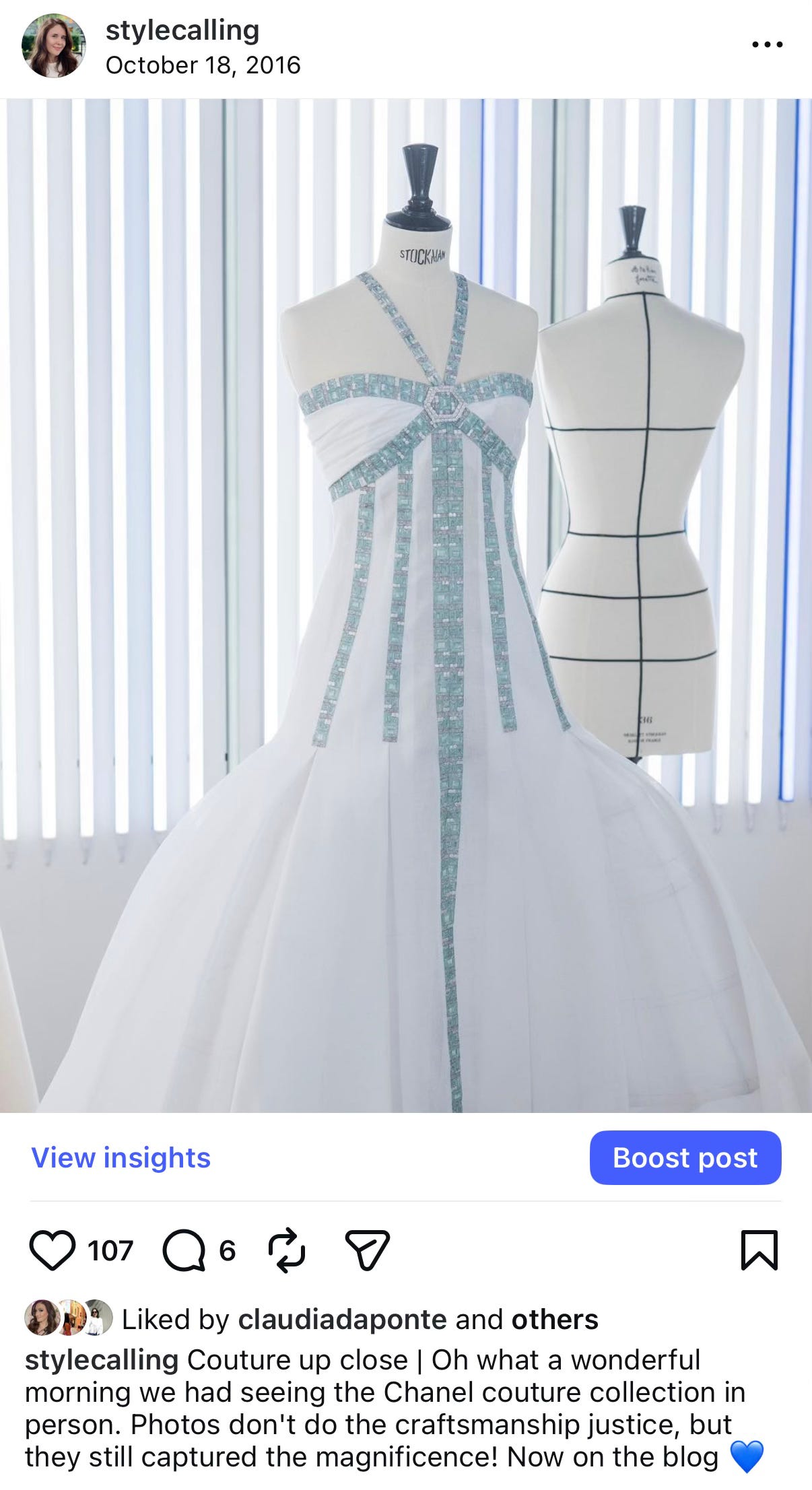Share the post via the paper-plane icon
This screenshot has width=812, height=1490.
tap(367, 1250)
